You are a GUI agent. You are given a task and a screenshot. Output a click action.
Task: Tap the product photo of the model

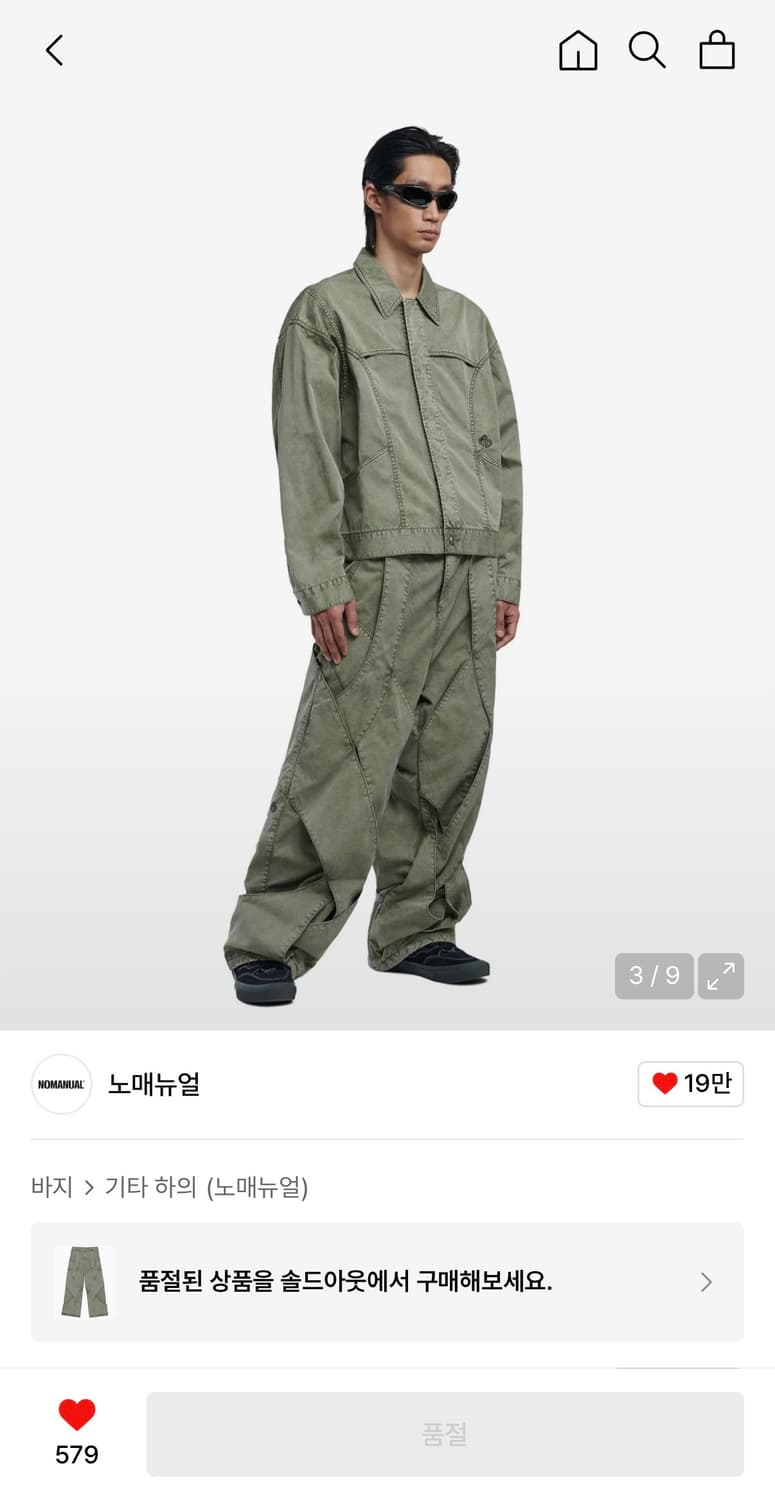388,560
